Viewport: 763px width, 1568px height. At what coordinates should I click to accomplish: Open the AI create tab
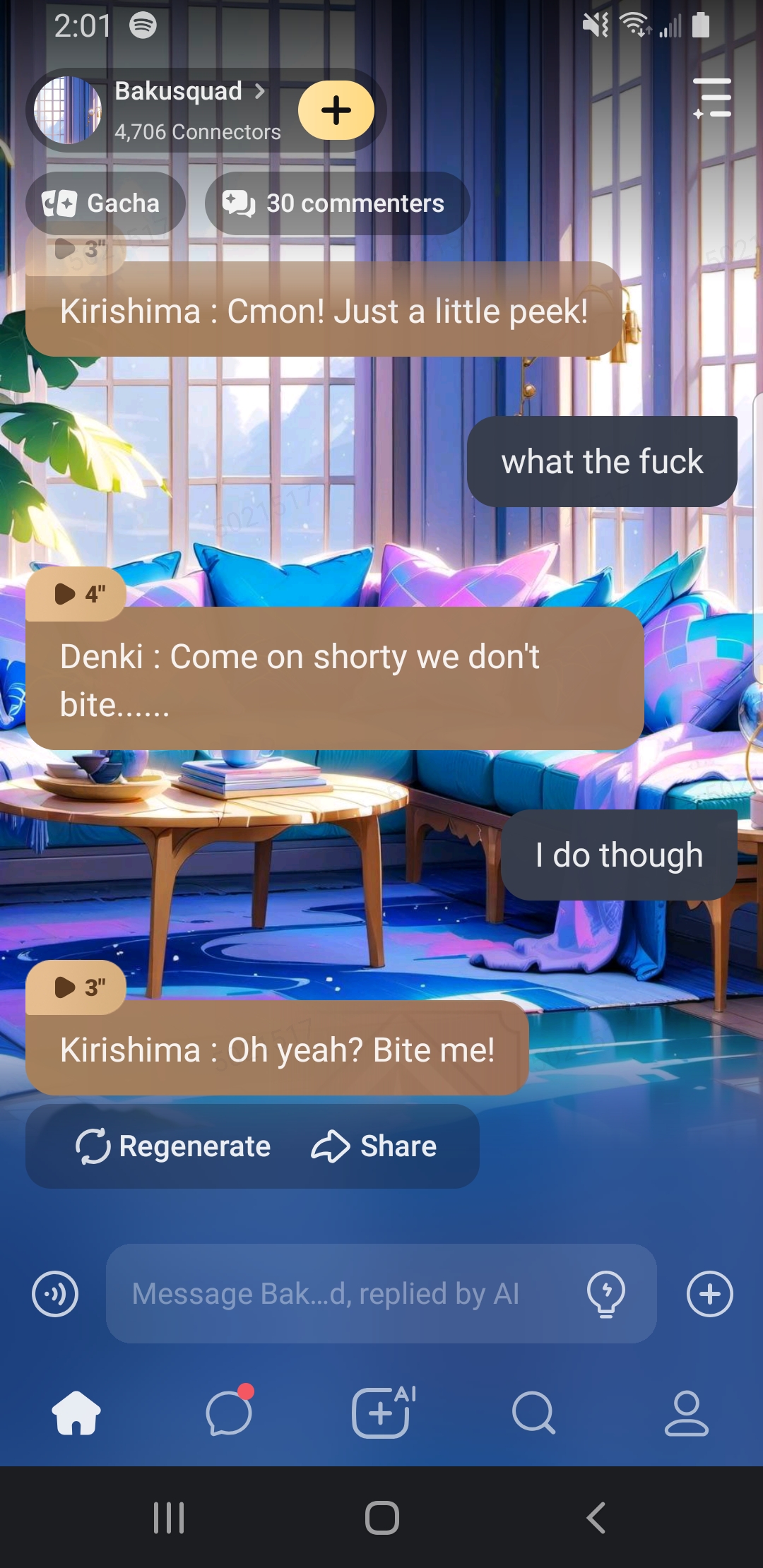[x=381, y=1413]
